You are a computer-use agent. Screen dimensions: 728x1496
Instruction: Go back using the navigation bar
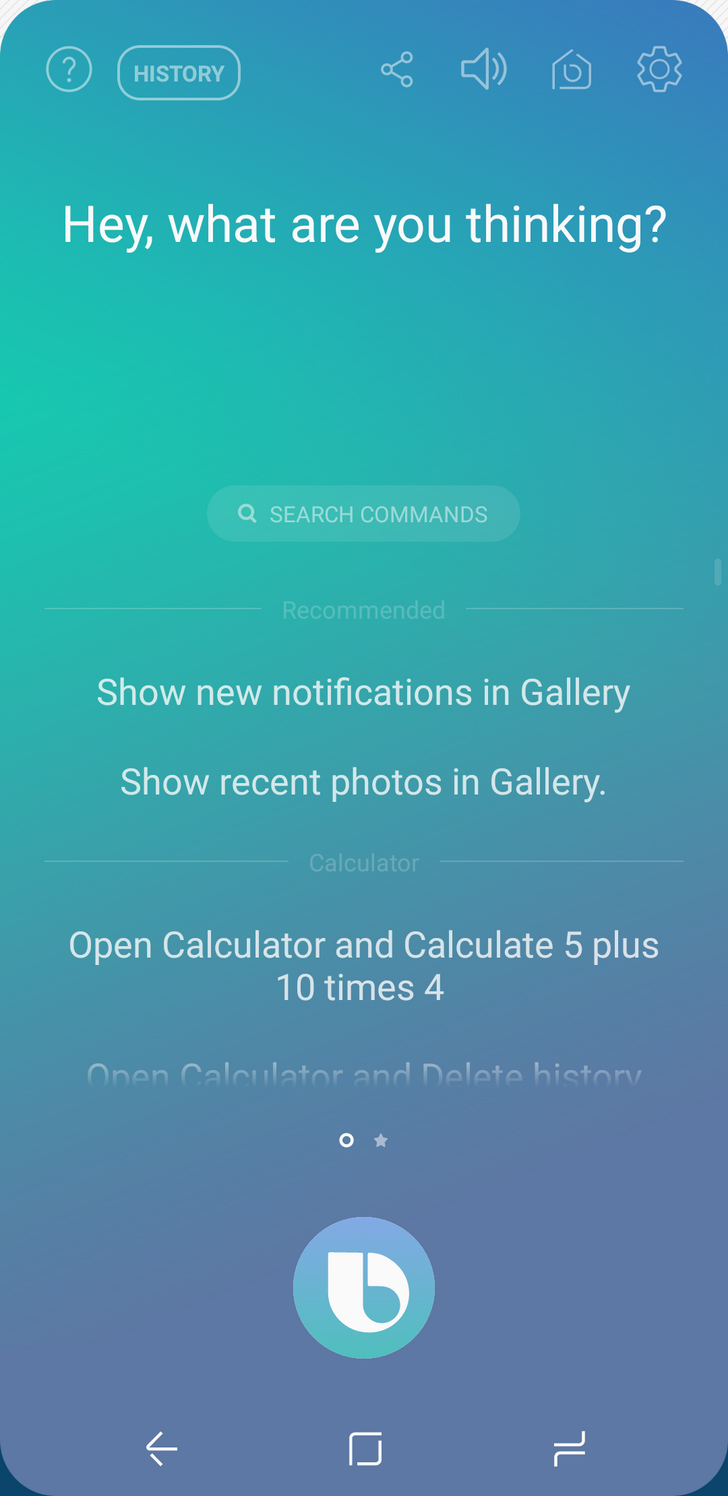(x=161, y=1448)
